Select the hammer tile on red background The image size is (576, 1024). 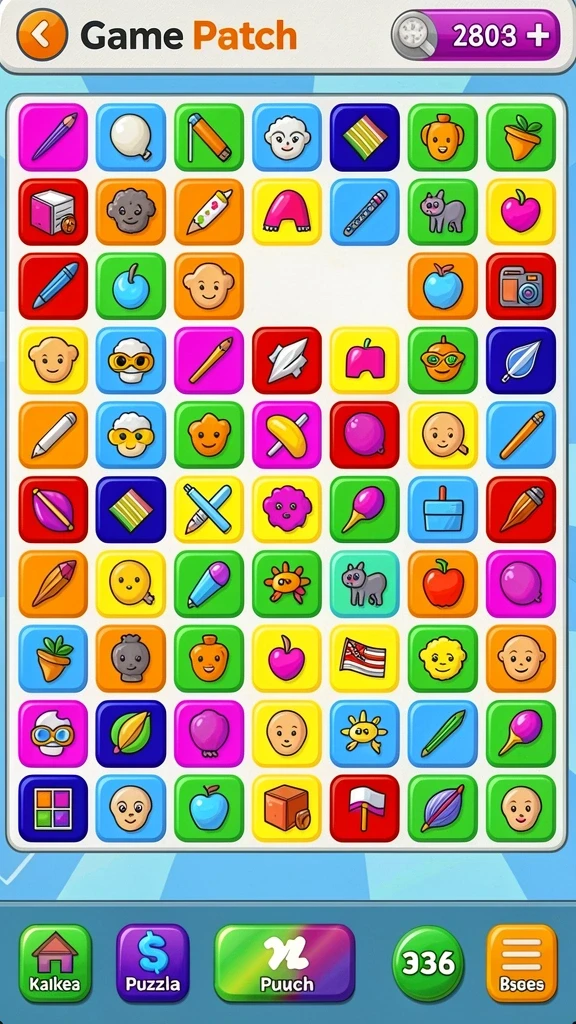coord(364,808)
